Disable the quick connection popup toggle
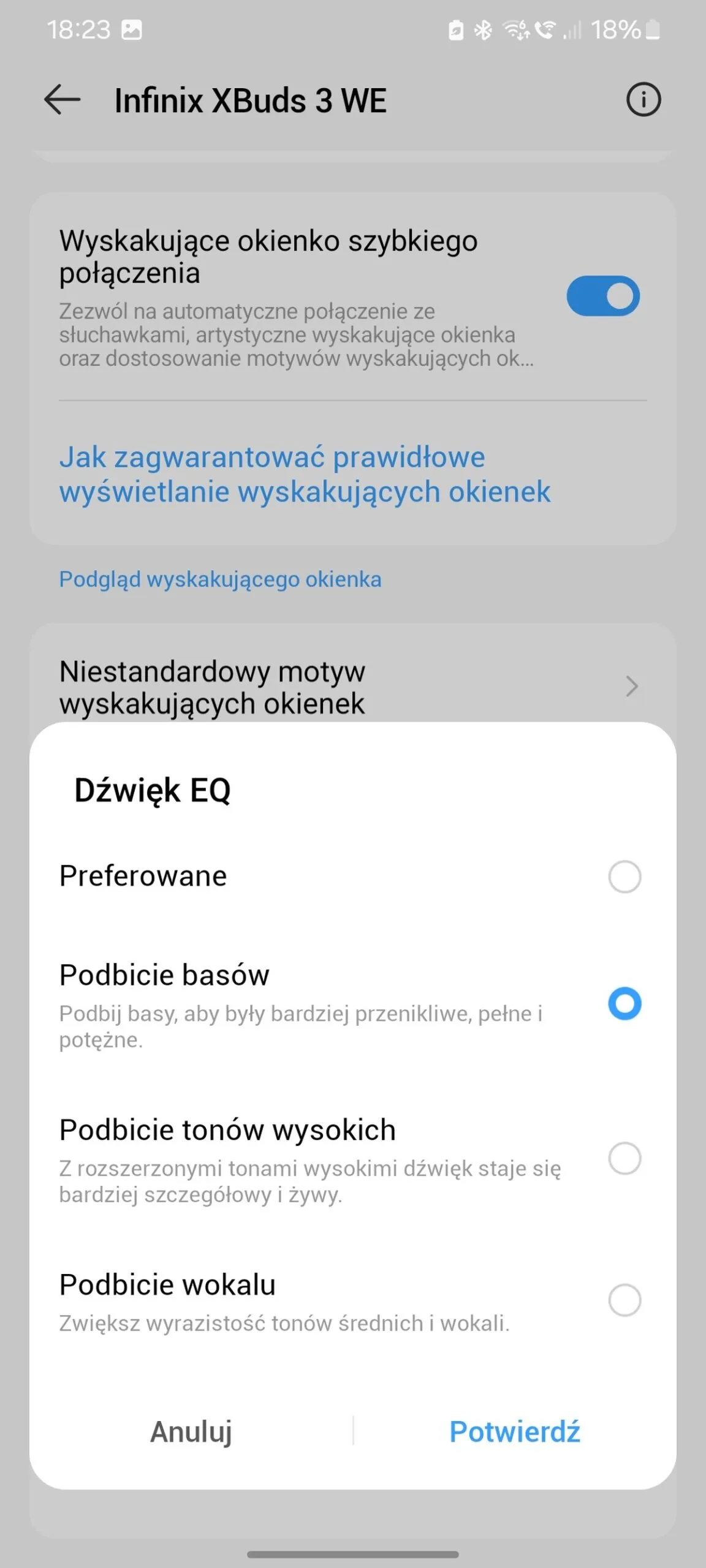Screen dimensions: 706x1568 (603, 296)
